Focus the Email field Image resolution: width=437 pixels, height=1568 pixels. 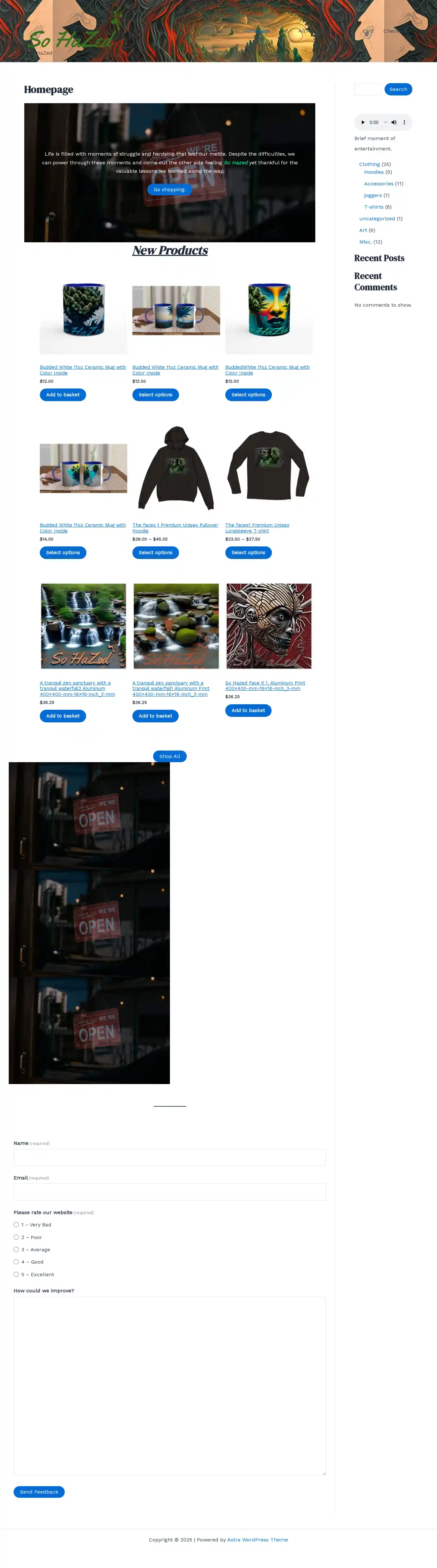tap(169, 1192)
